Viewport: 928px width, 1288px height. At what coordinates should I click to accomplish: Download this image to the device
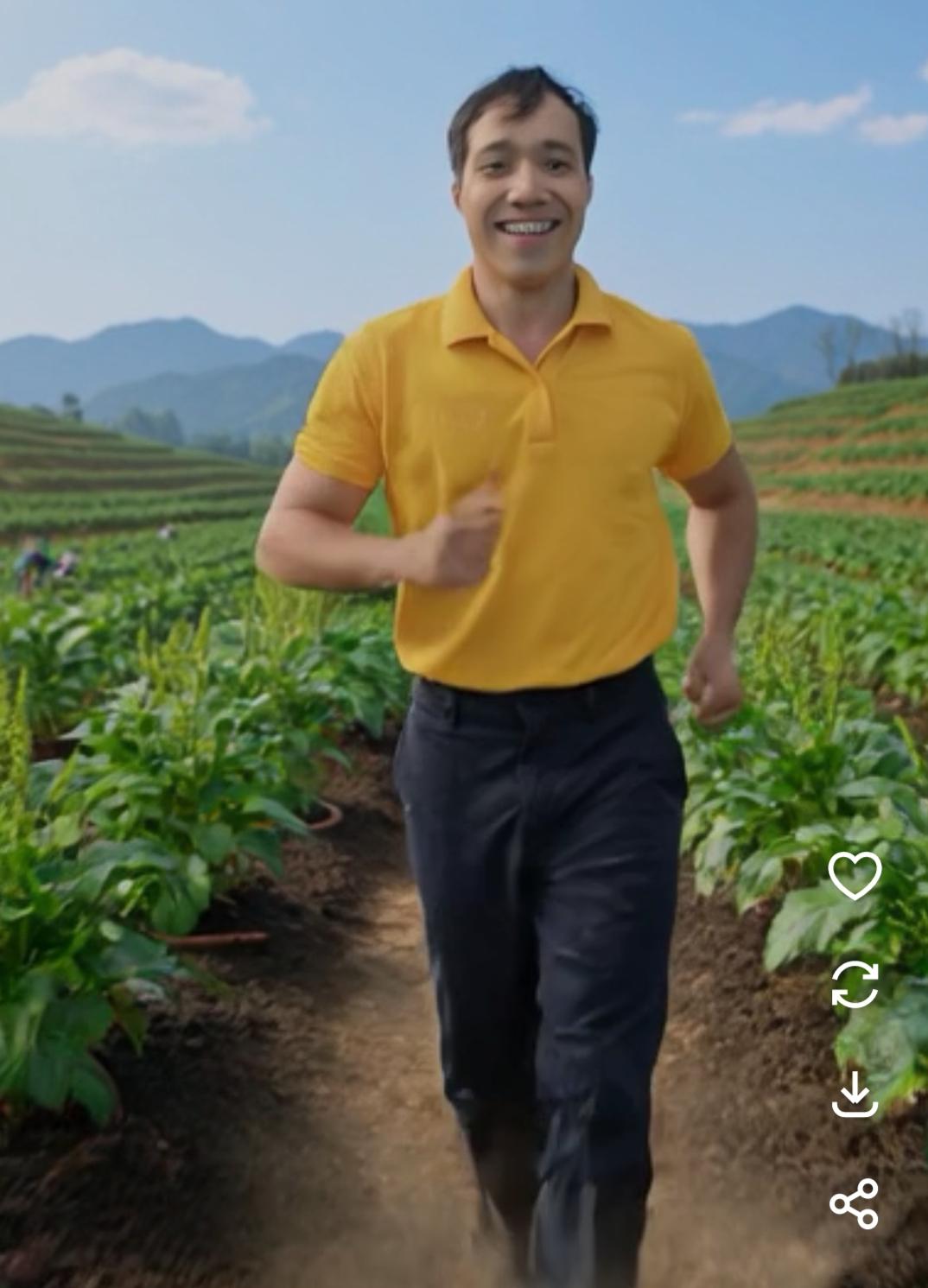[855, 1094]
